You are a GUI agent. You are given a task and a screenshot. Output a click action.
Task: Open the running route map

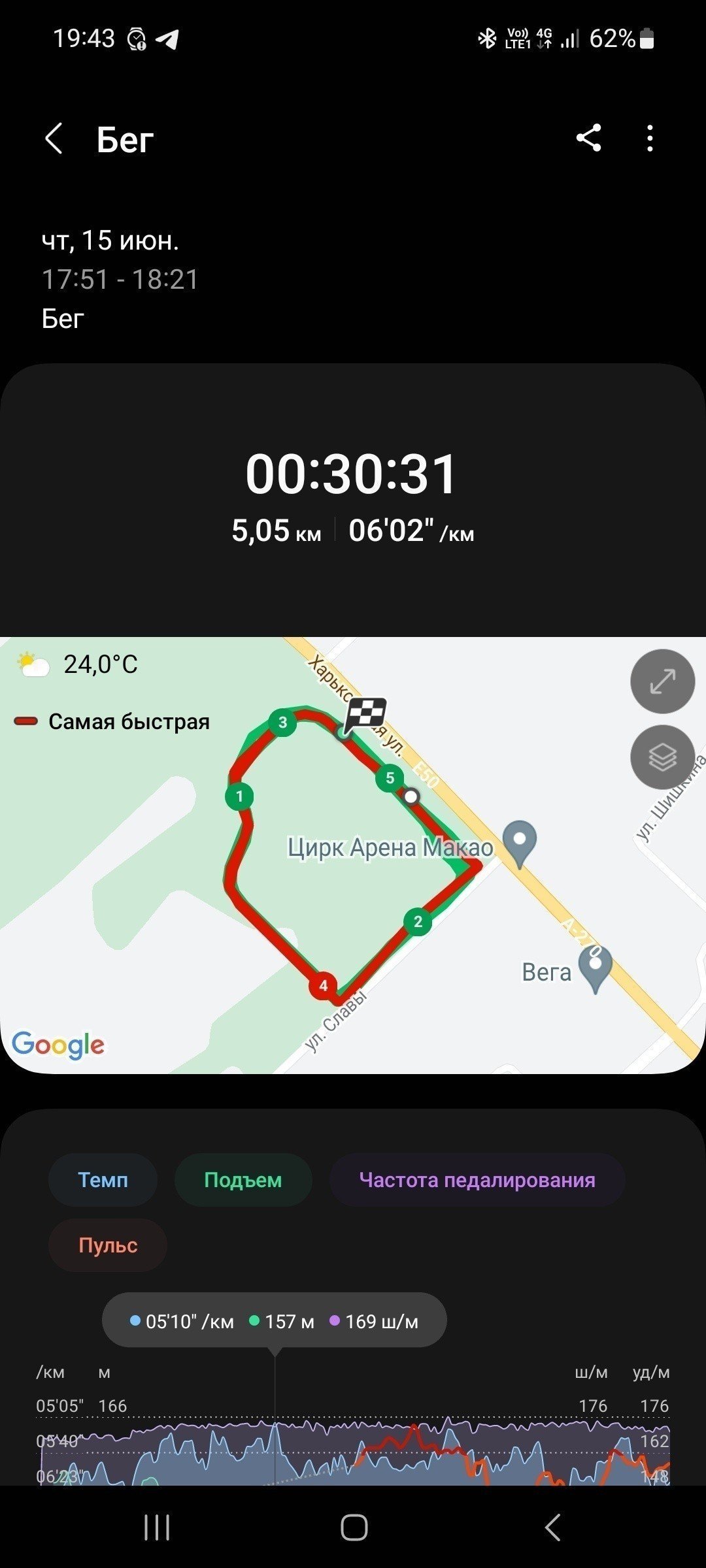[353, 855]
